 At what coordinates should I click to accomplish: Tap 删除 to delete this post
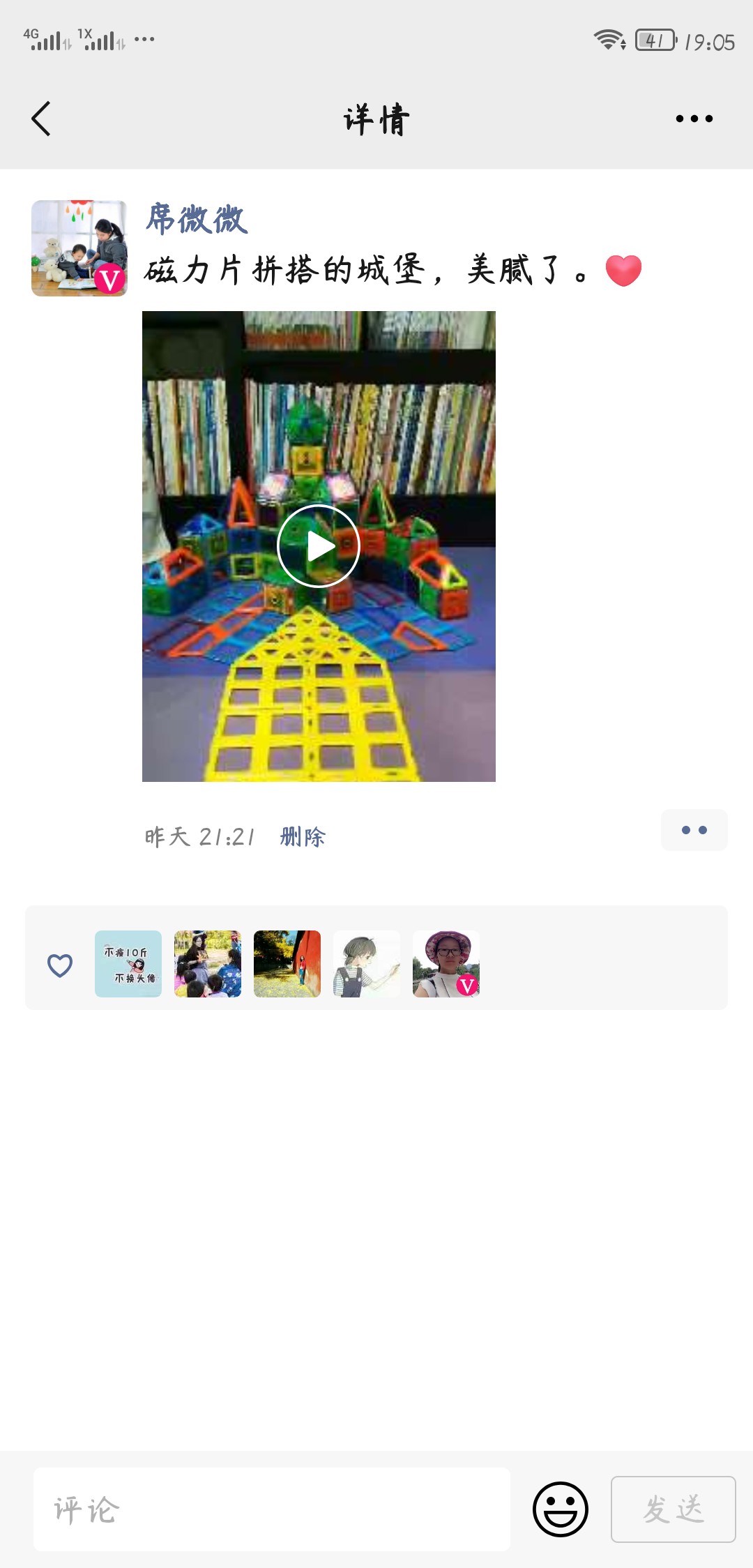coord(303,836)
